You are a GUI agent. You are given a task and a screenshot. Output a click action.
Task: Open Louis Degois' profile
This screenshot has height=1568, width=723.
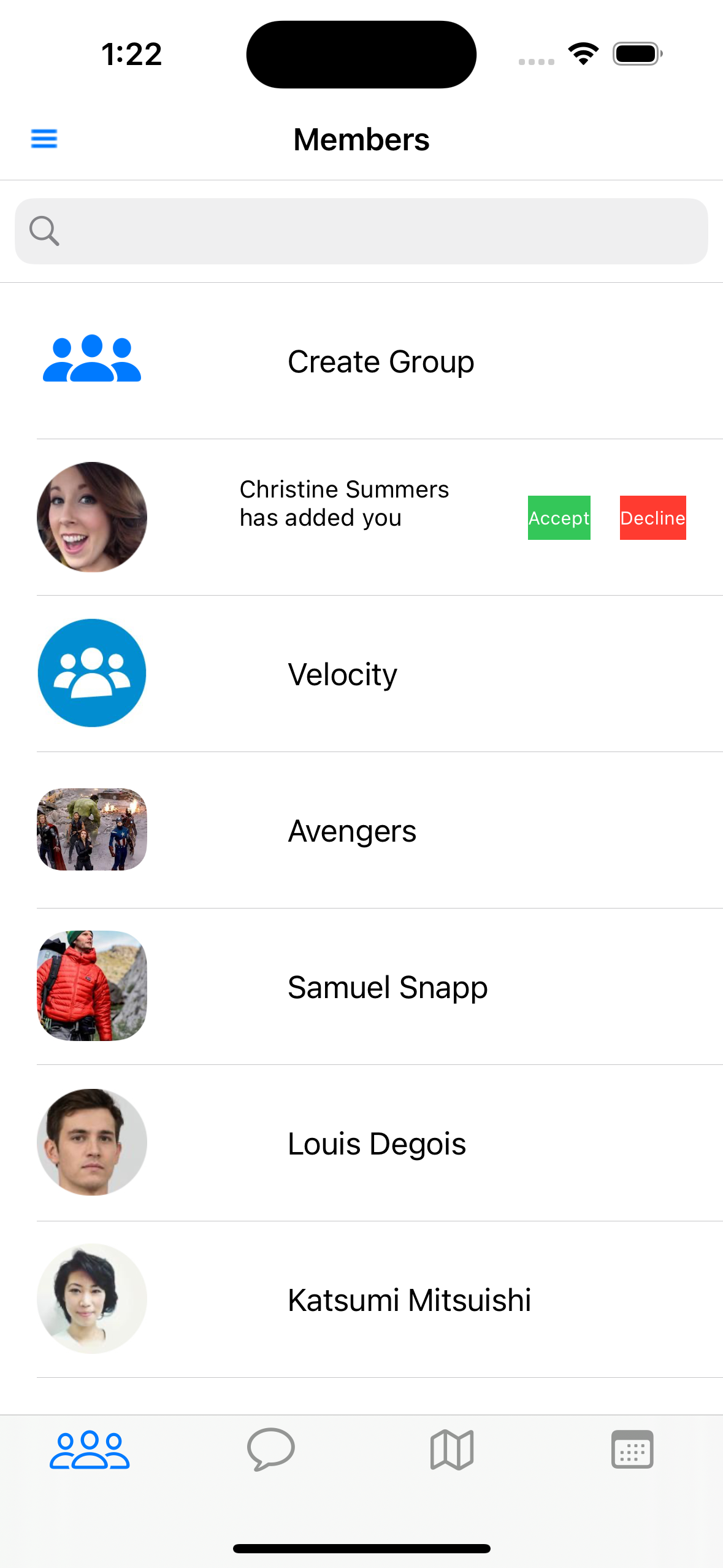pos(377,1142)
